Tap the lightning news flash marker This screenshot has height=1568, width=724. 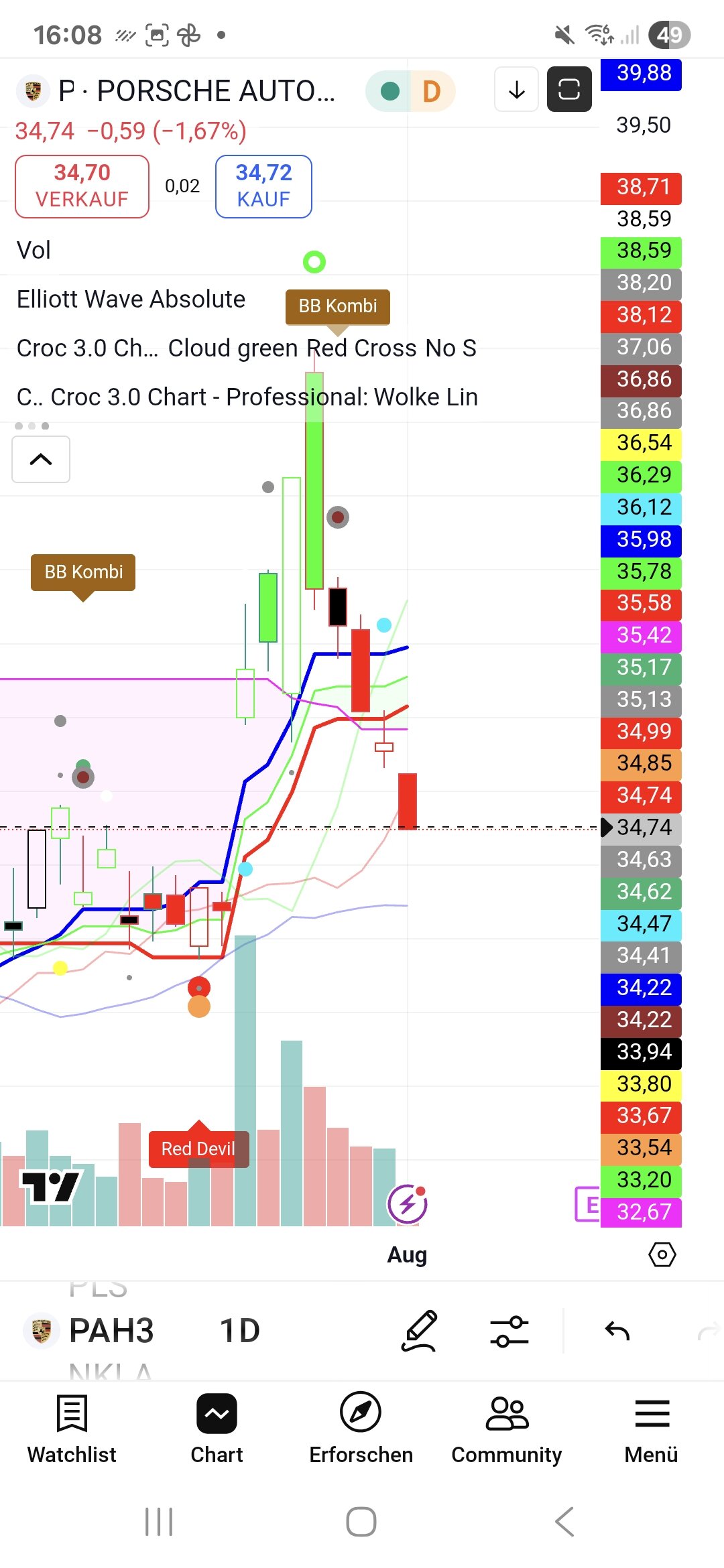pyautogui.click(x=408, y=1204)
